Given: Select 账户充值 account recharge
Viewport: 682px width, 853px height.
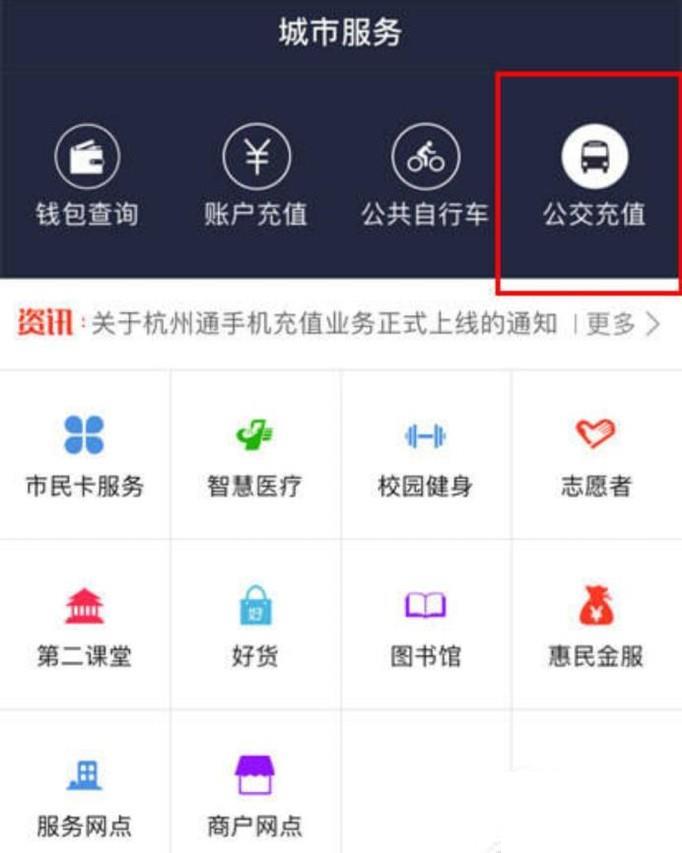Looking at the screenshot, I should [256, 178].
